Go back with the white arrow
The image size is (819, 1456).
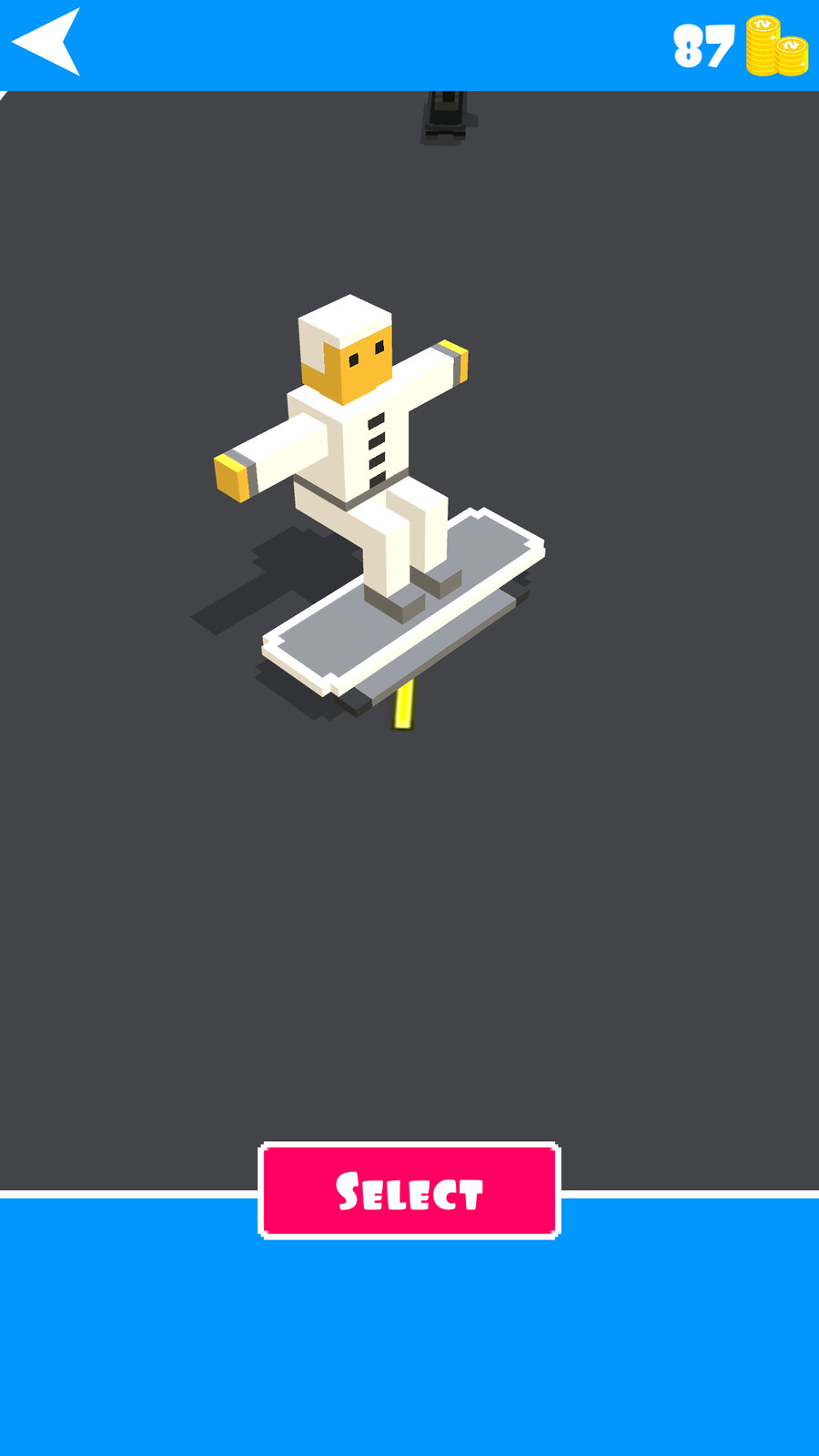pos(46,42)
